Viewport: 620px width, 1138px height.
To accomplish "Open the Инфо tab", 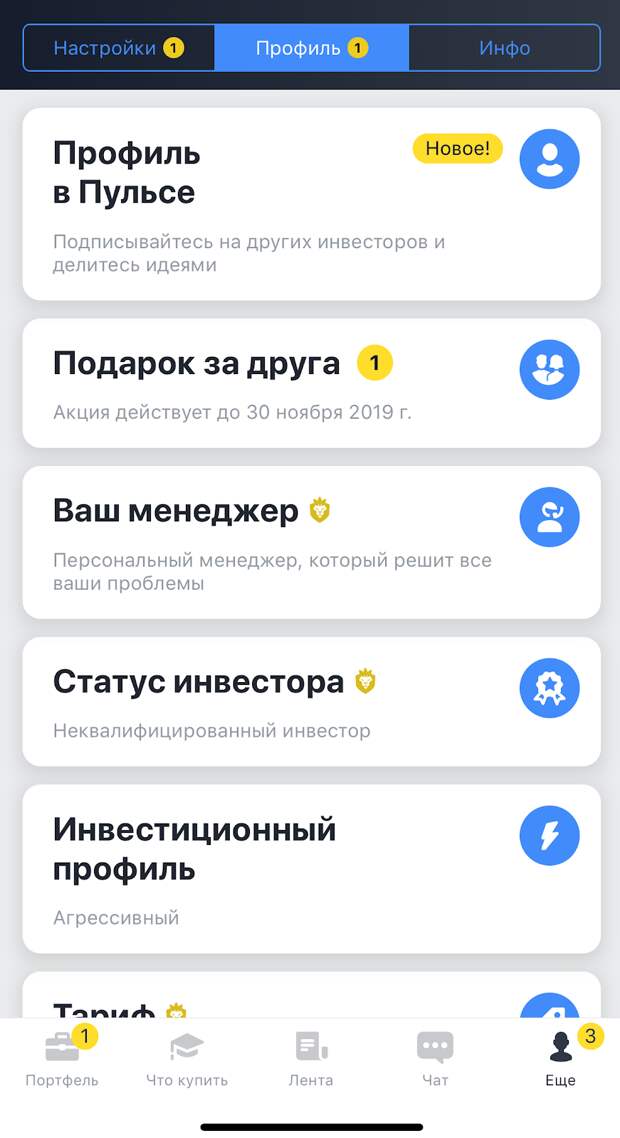I will click(504, 48).
